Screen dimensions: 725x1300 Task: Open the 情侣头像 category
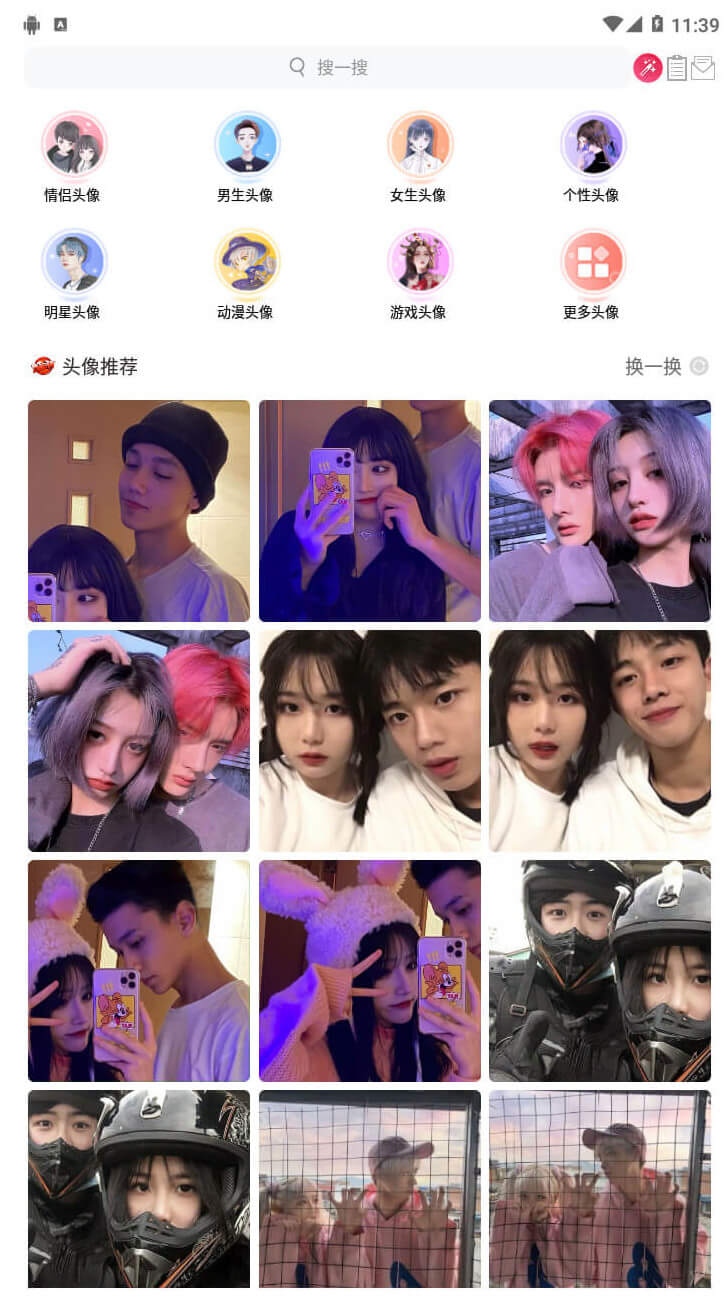pos(73,158)
